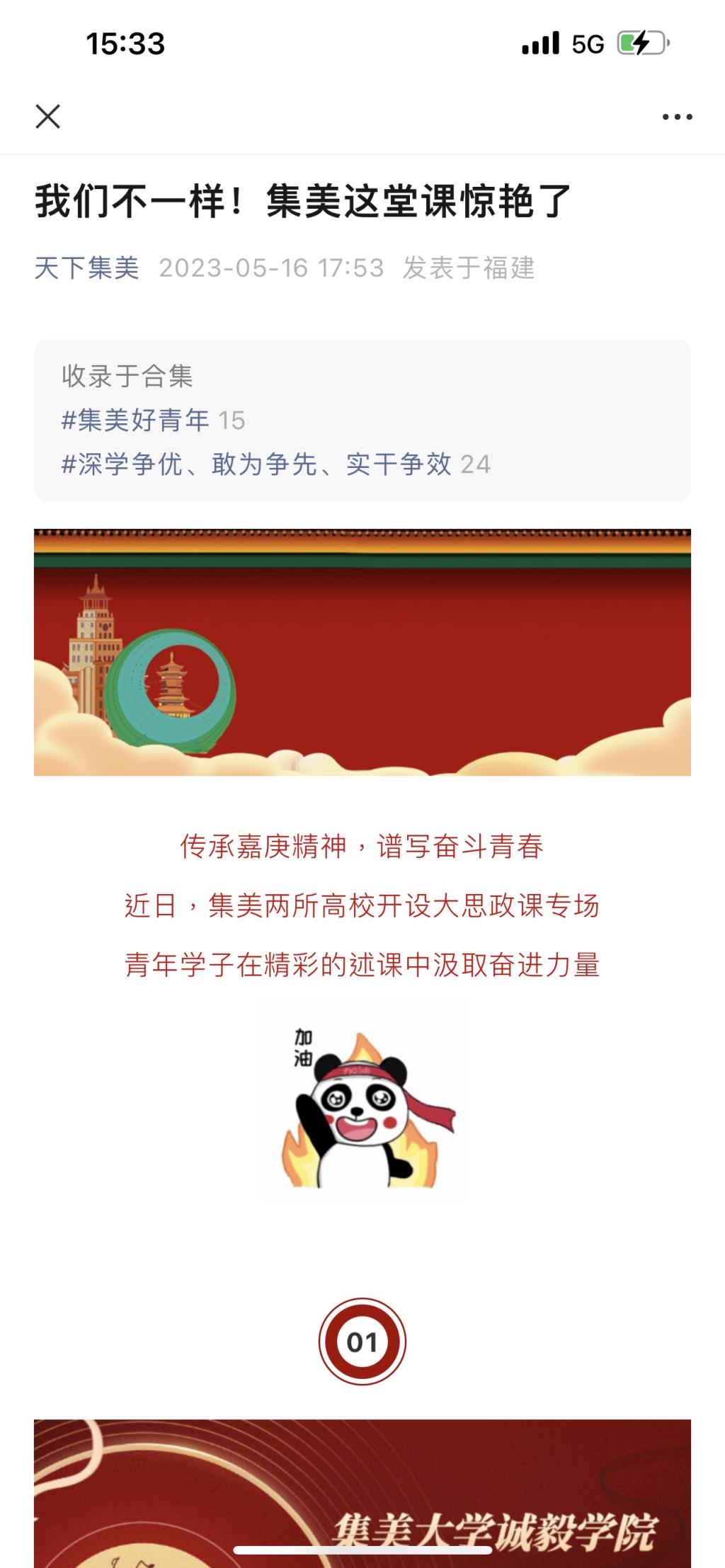Open the #集美好青年 collection

[136, 420]
